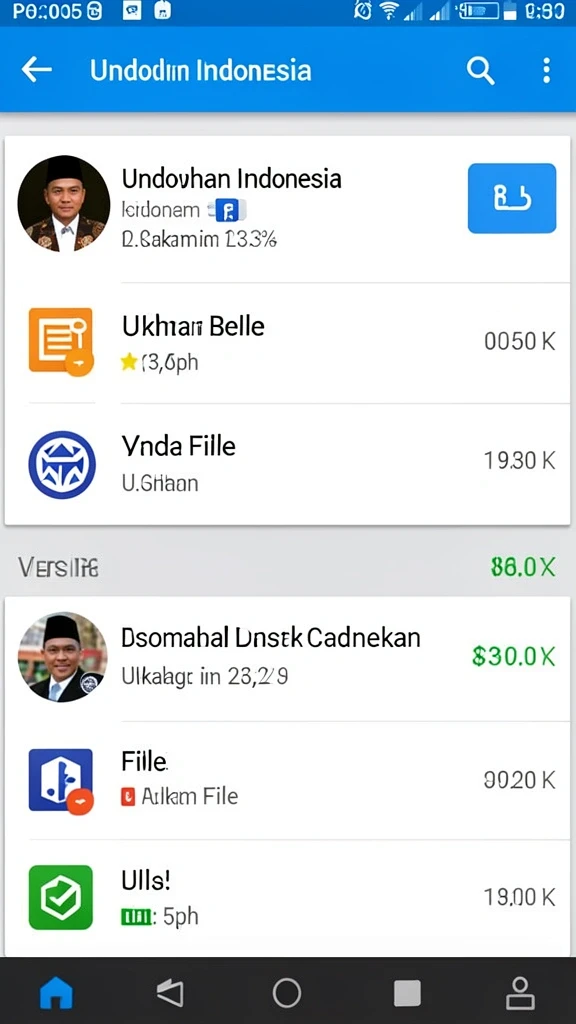Tap the system back triangle button
This screenshot has height=1024, width=576.
pos(170,993)
